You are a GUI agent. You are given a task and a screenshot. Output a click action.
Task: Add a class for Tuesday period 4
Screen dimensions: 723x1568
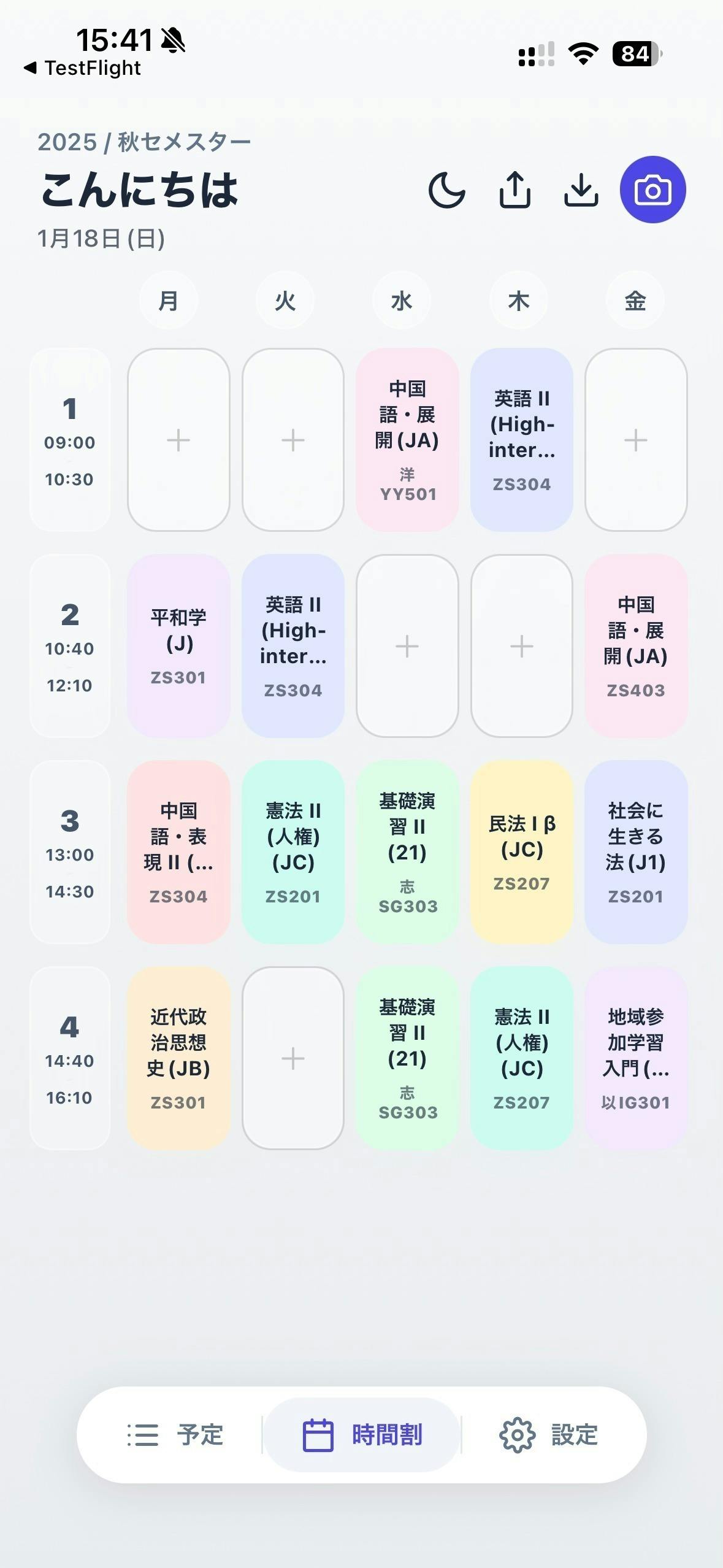coord(293,1058)
